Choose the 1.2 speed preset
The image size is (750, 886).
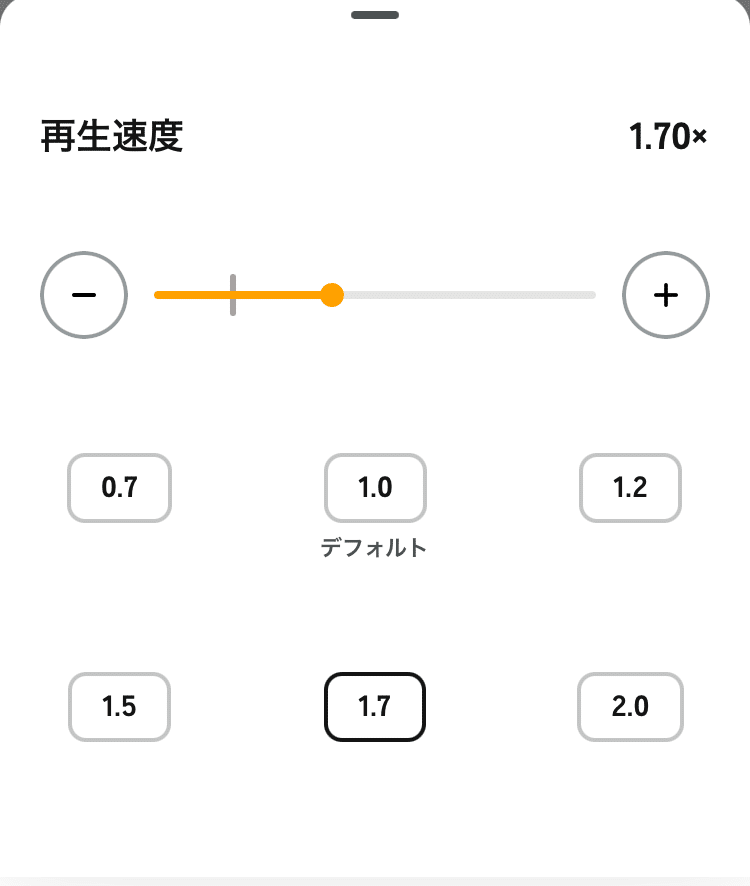coord(631,488)
